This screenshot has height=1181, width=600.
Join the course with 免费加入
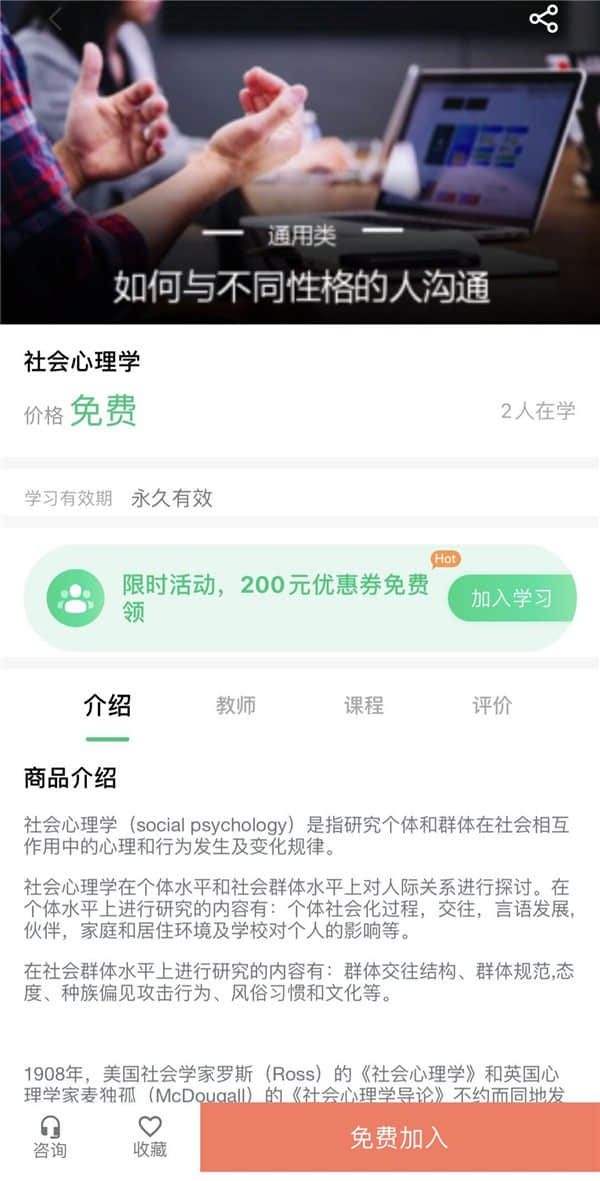coord(399,1138)
